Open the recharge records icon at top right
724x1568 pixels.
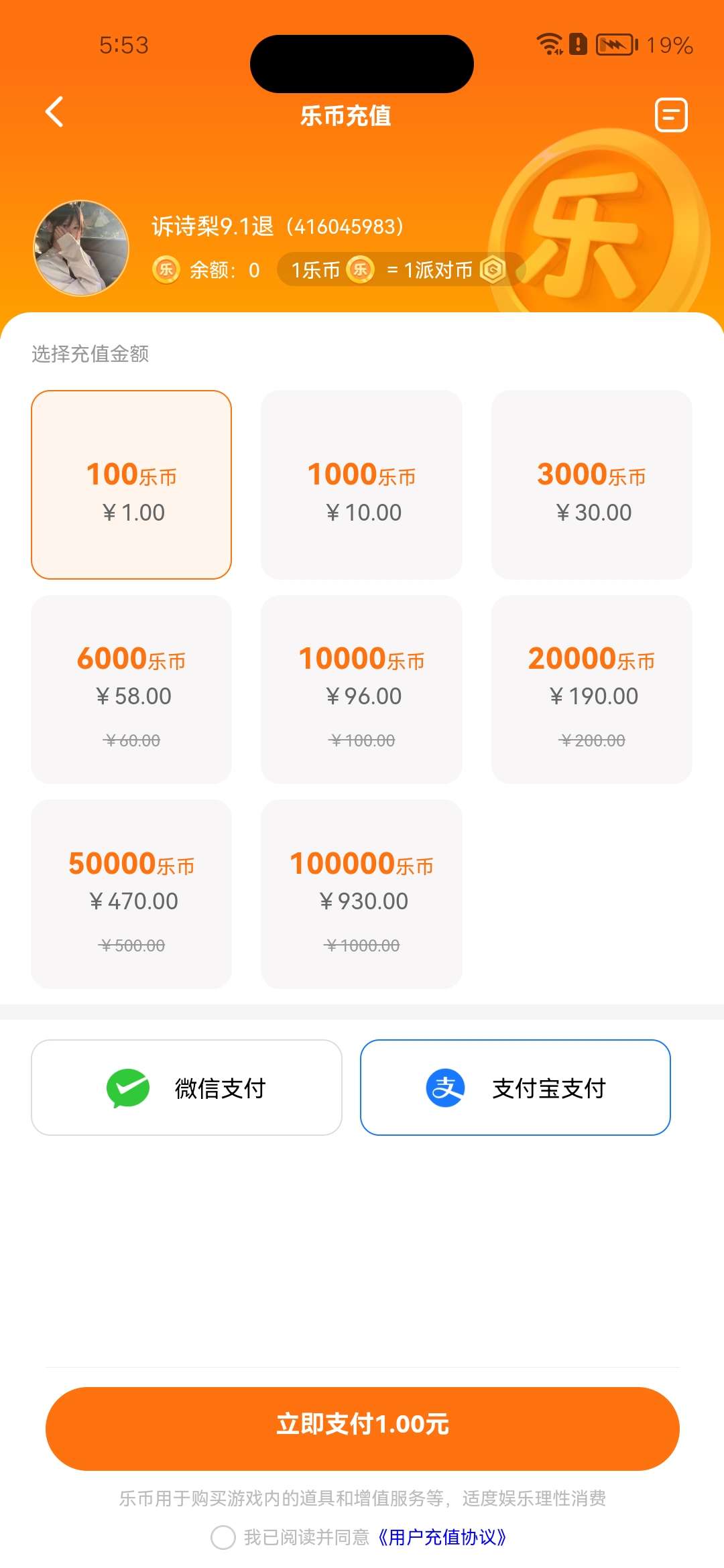pos(671,115)
